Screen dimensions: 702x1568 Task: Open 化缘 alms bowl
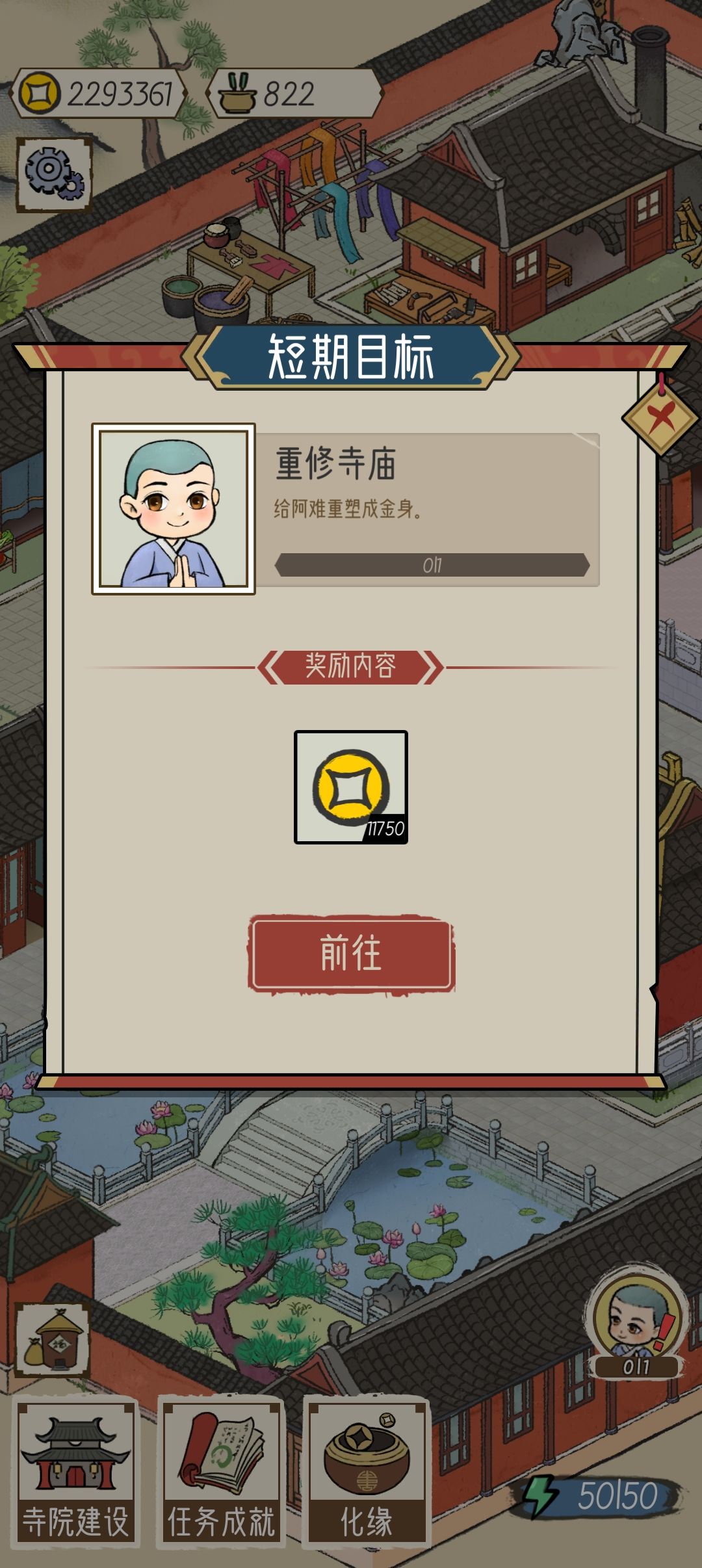pyautogui.click(x=367, y=1472)
